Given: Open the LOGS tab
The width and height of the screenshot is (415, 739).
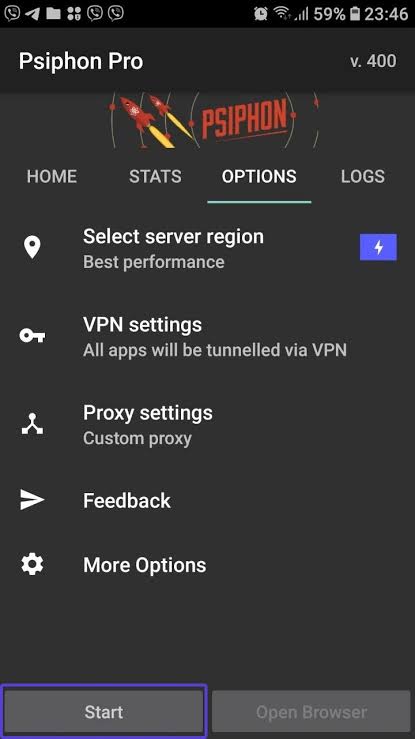Looking at the screenshot, I should pyautogui.click(x=363, y=176).
